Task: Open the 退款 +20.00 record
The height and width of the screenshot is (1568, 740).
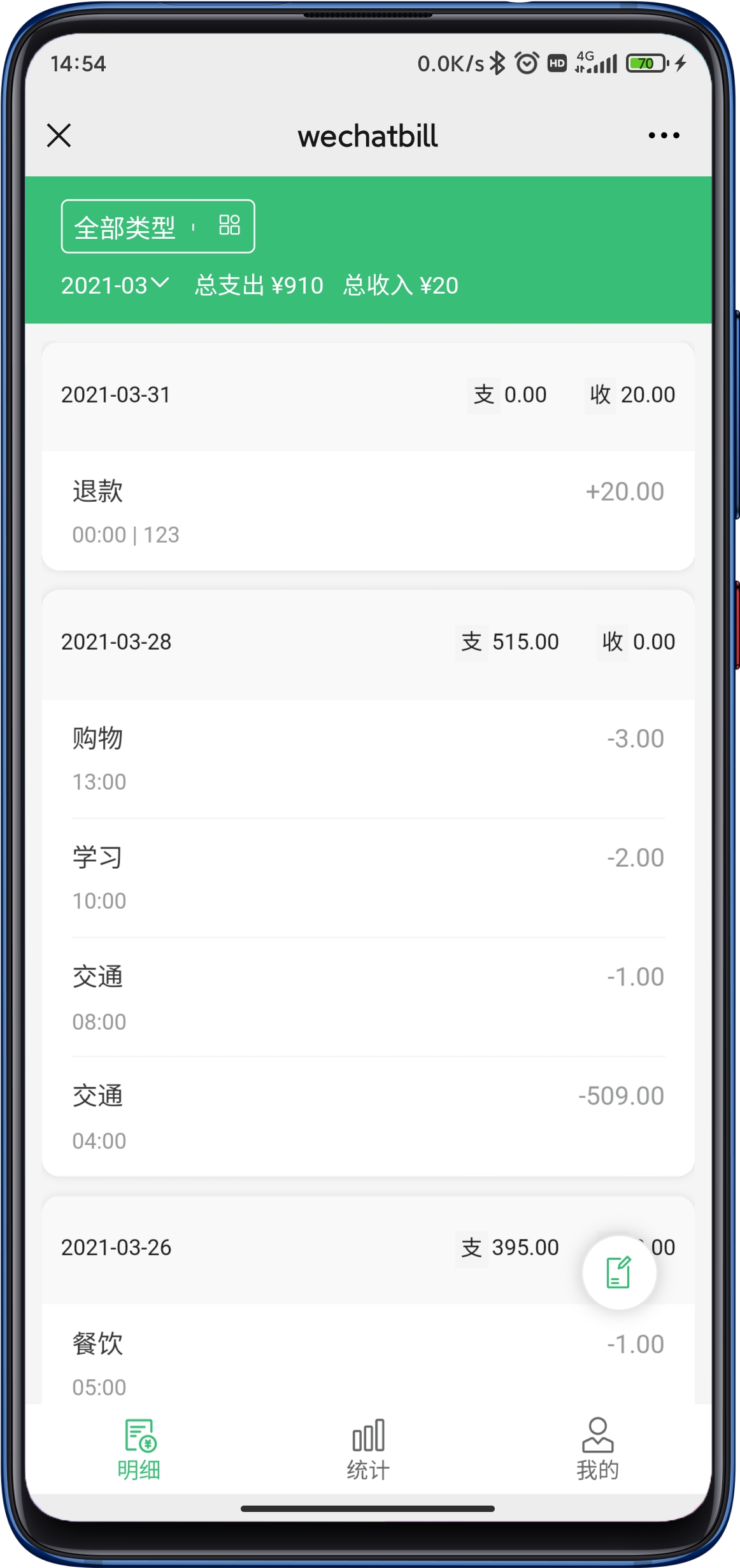Action: 368,511
